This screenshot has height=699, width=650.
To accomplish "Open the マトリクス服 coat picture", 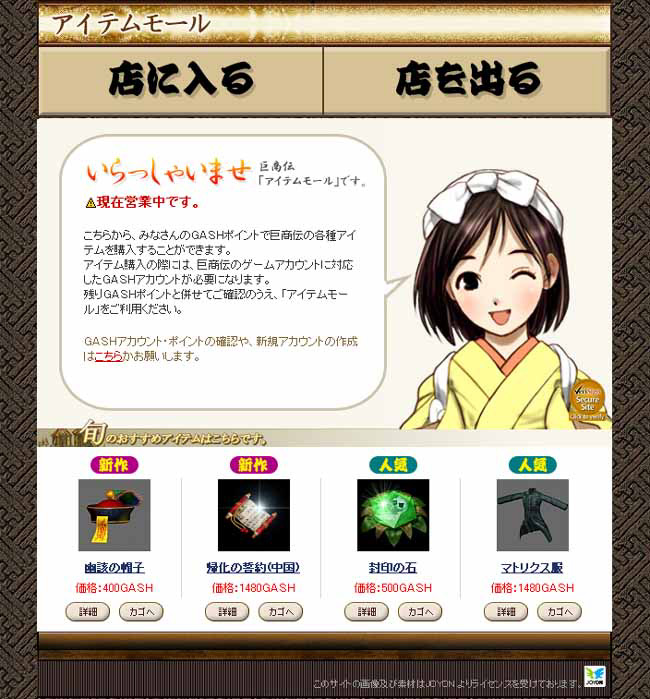I will (x=532, y=515).
